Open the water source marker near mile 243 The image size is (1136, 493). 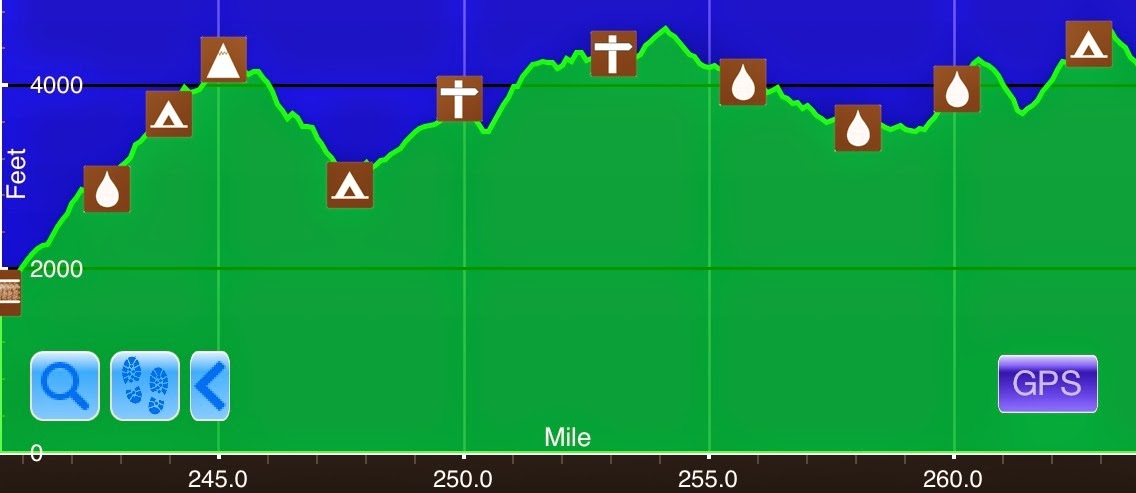point(107,189)
